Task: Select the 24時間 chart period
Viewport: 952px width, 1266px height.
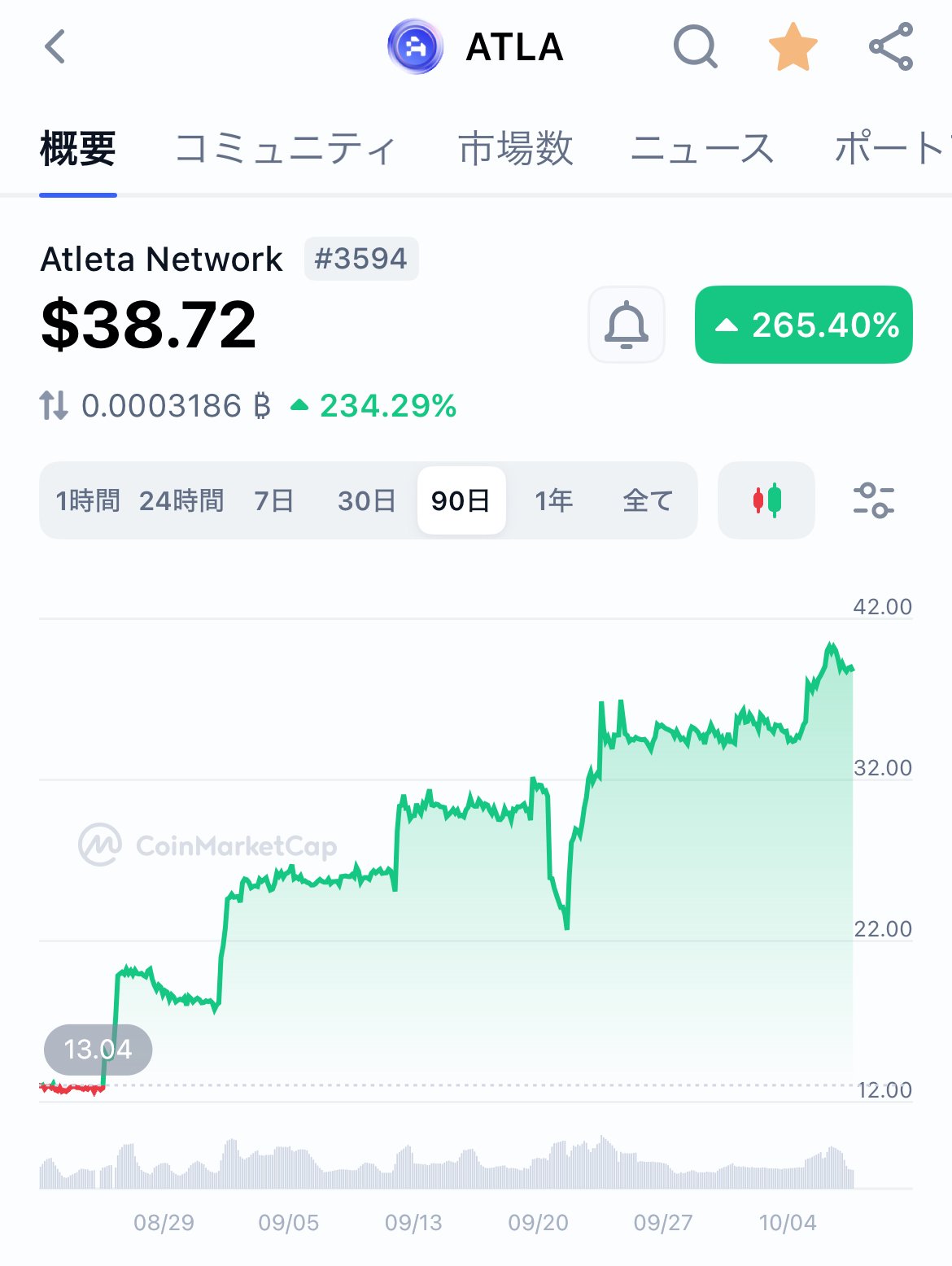Action: point(183,500)
